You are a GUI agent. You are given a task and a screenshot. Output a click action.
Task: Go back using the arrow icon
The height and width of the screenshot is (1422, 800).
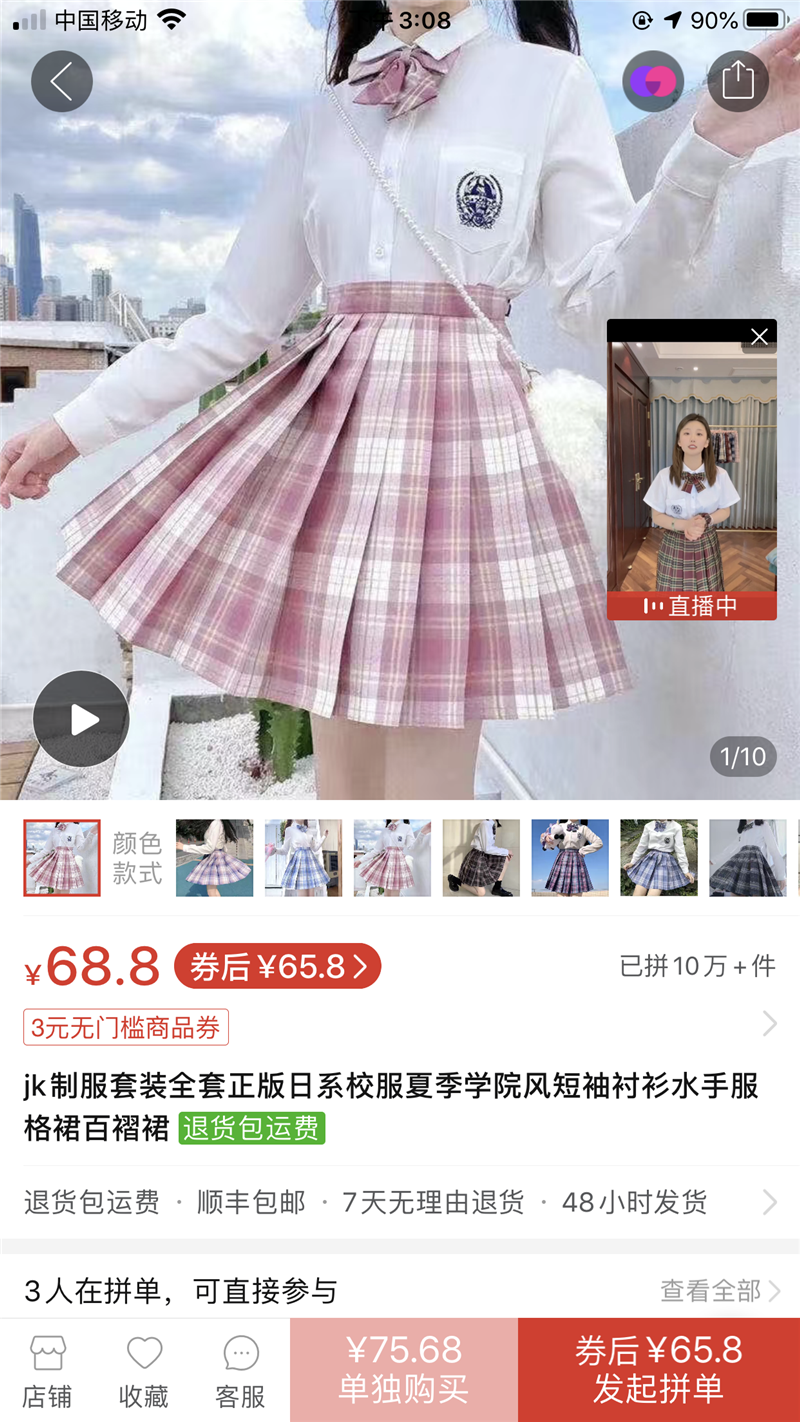click(x=62, y=81)
